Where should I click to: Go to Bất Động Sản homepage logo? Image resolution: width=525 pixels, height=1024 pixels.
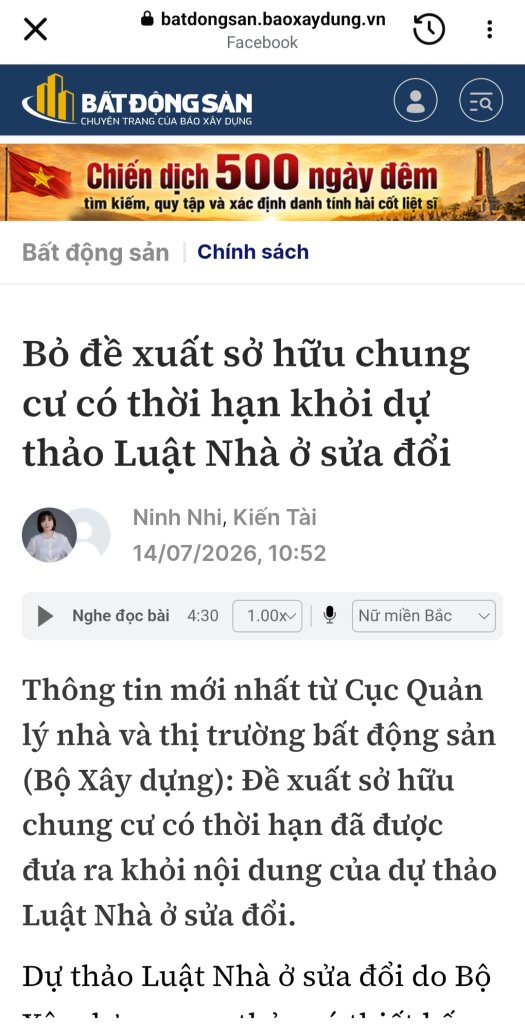pyautogui.click(x=137, y=100)
